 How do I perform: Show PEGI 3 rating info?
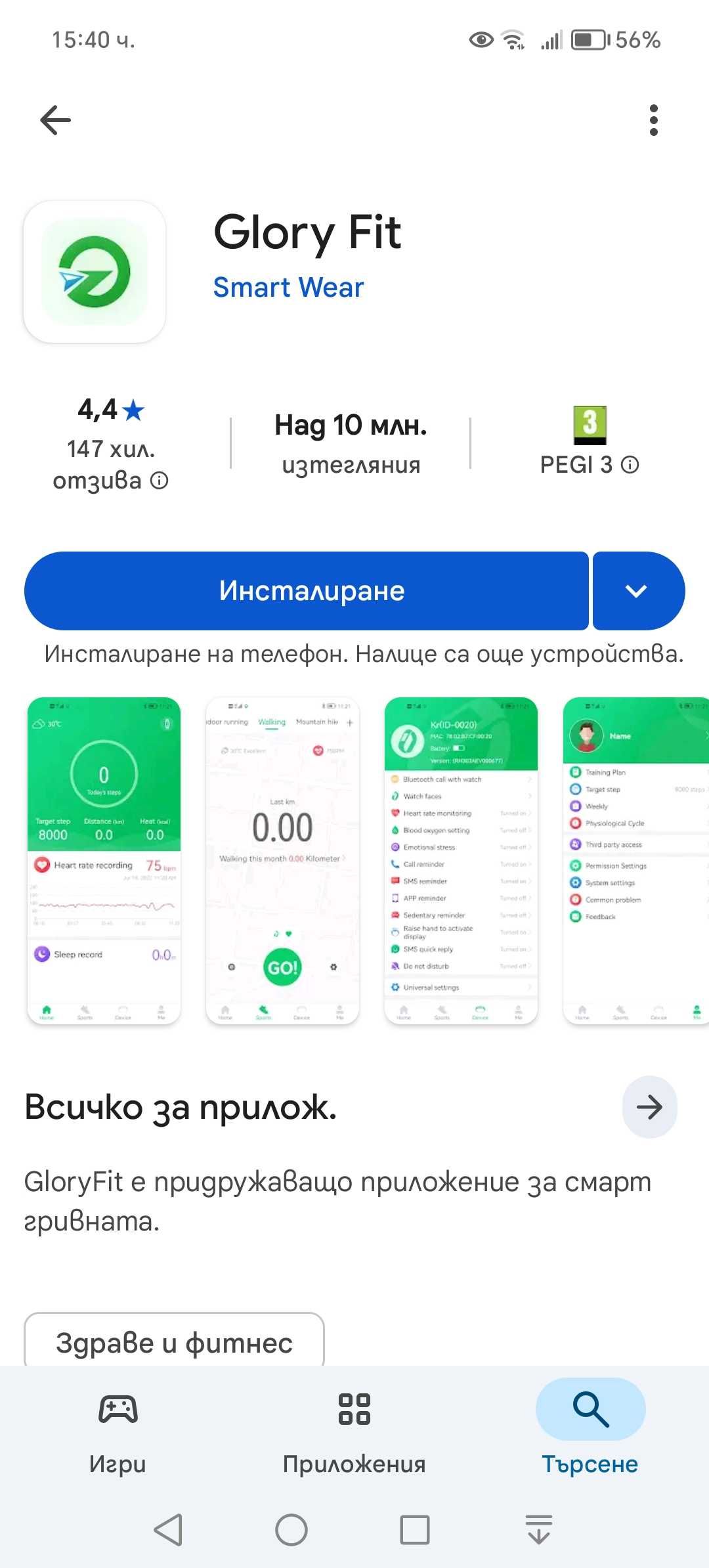pos(630,465)
